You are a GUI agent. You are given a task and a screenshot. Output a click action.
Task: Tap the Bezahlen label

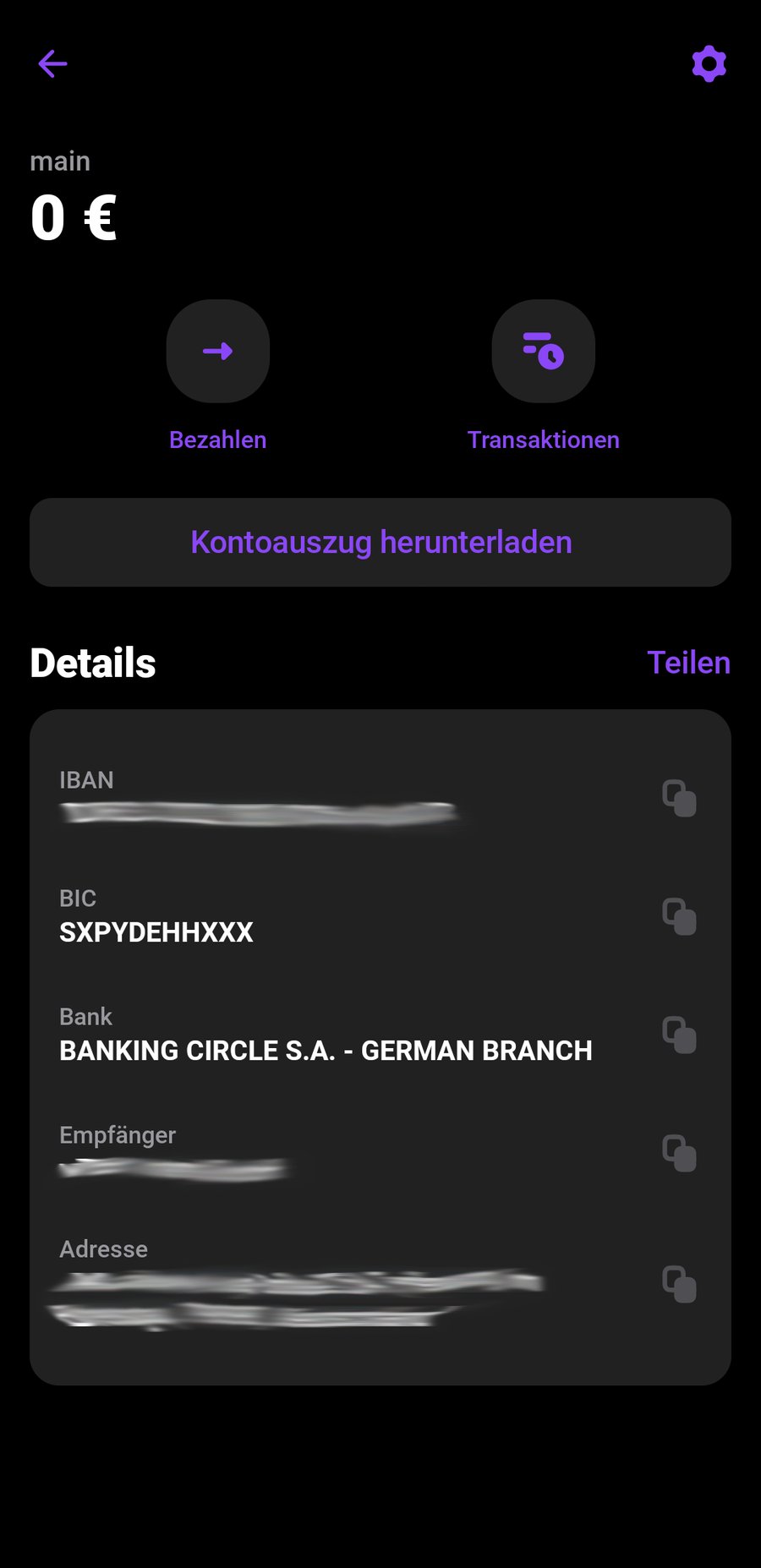(218, 440)
